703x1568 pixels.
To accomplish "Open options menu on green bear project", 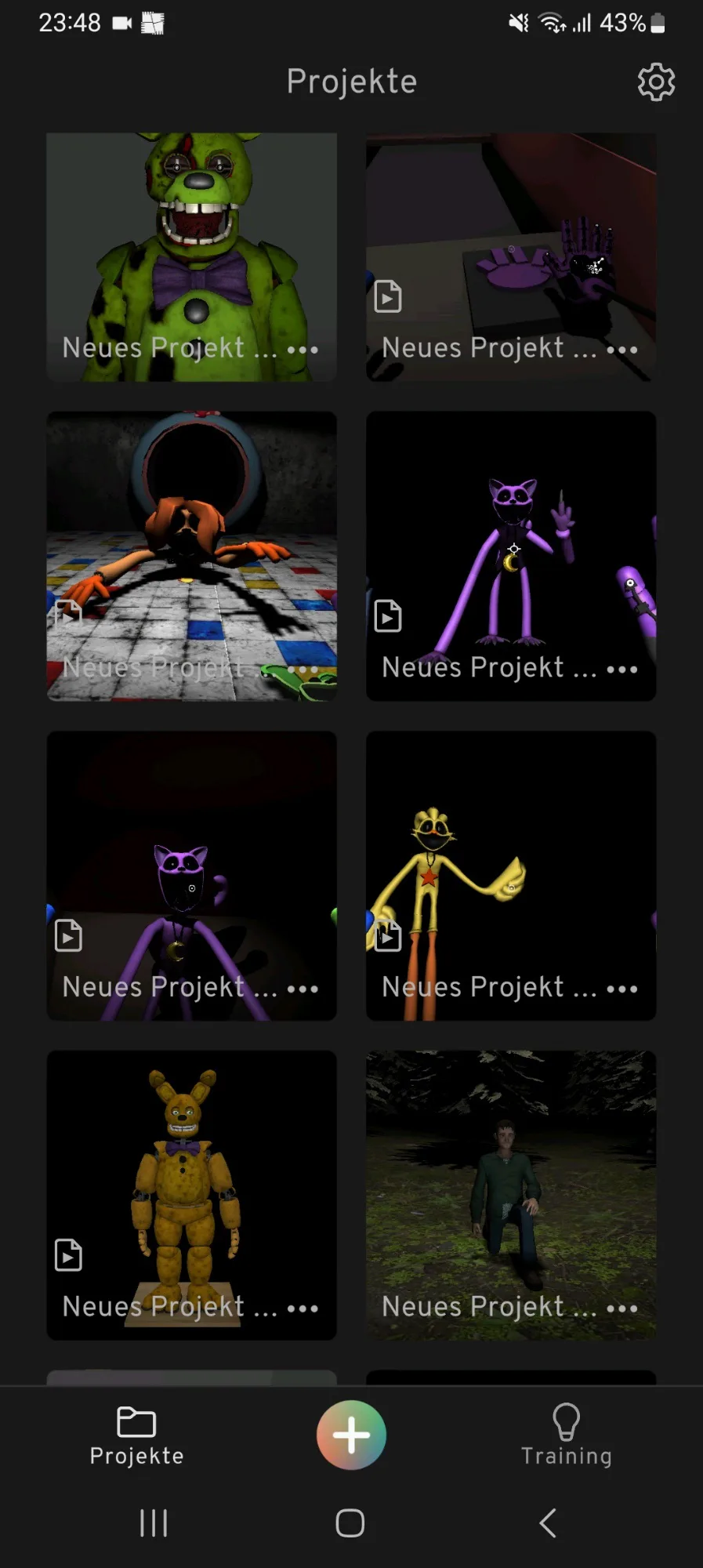I will (303, 350).
